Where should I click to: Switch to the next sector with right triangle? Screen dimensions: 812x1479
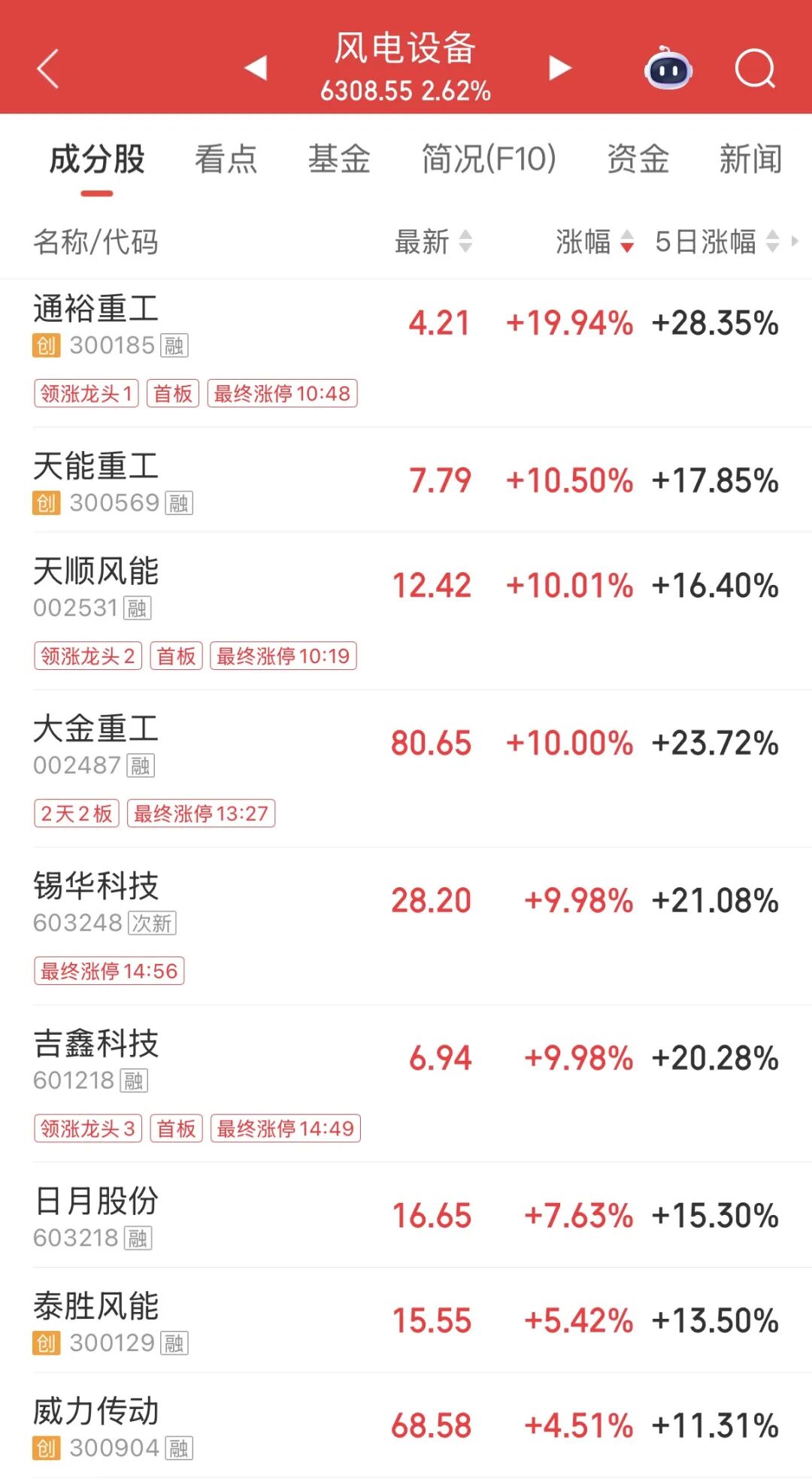click(559, 68)
